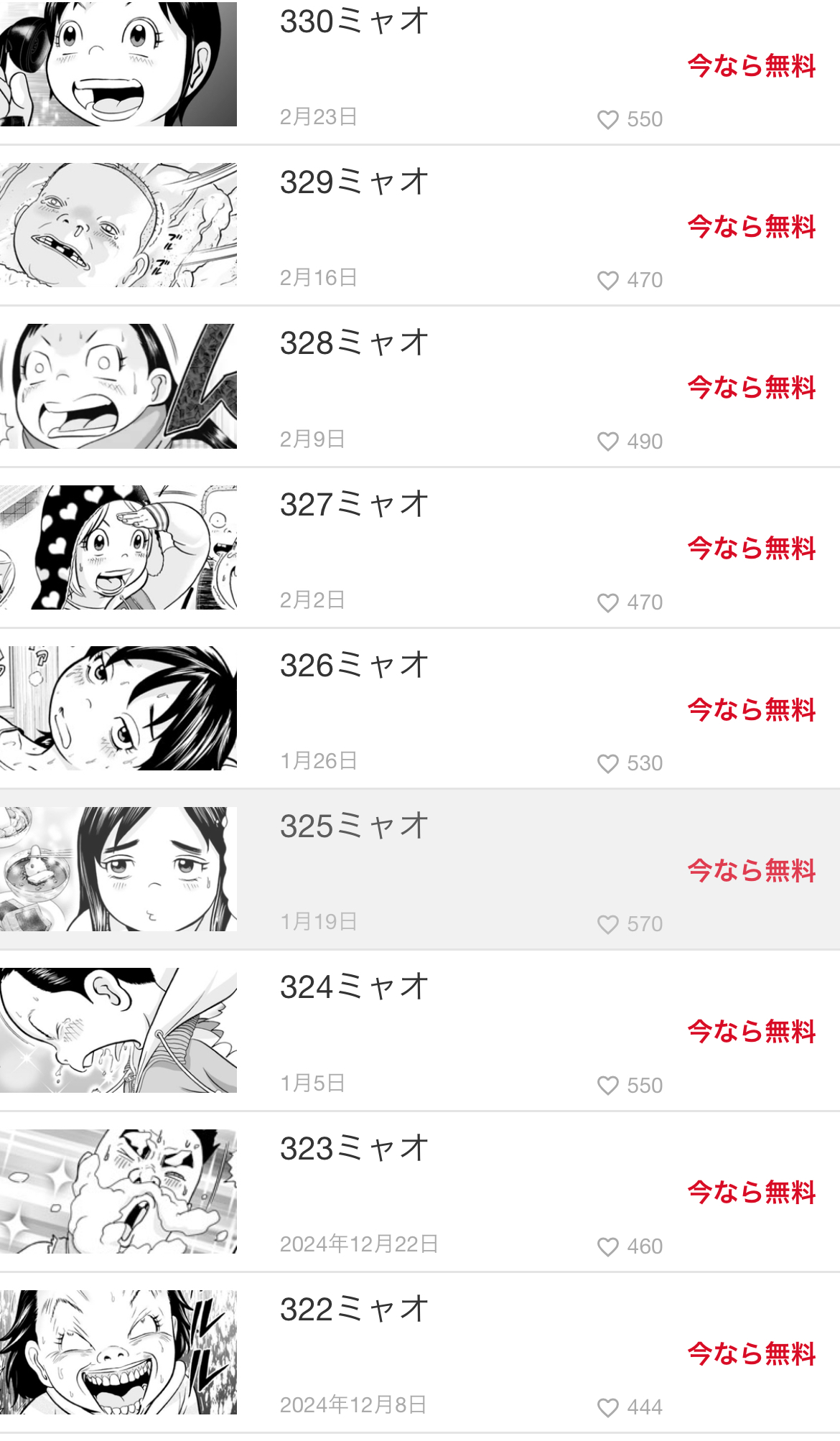Tap the heart next to 444 on 322ミャオ
This screenshot has width=840, height=1441.
pyautogui.click(x=607, y=1407)
